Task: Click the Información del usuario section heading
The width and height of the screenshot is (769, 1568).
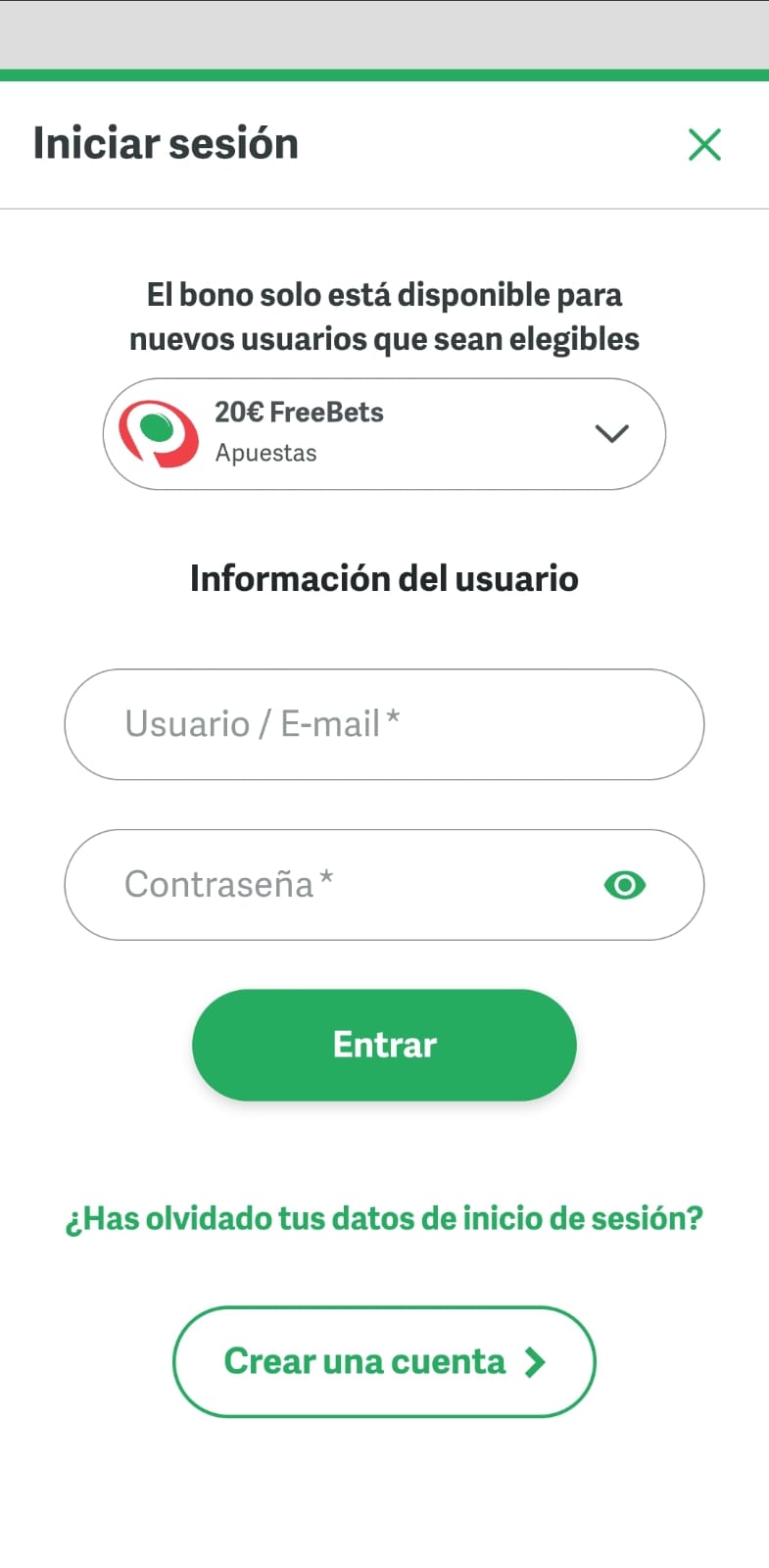Action: (x=384, y=578)
